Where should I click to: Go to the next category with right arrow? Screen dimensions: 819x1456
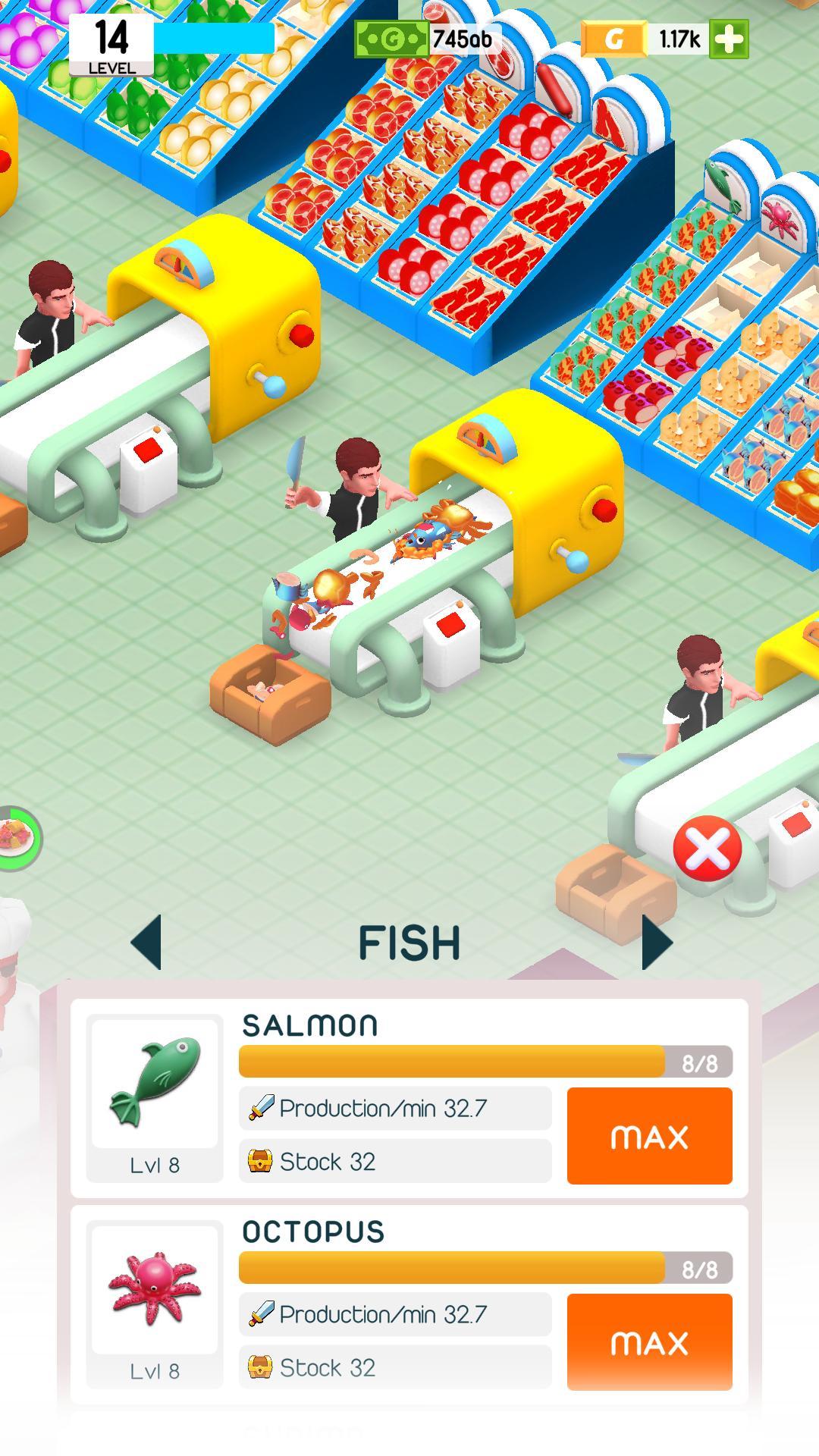point(656,942)
